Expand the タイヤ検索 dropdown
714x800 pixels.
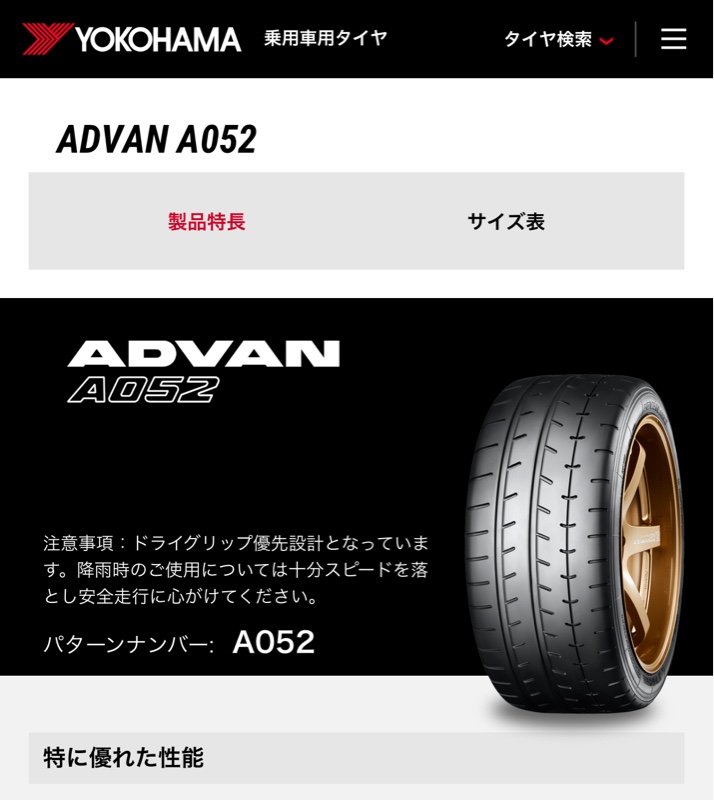[x=558, y=39]
